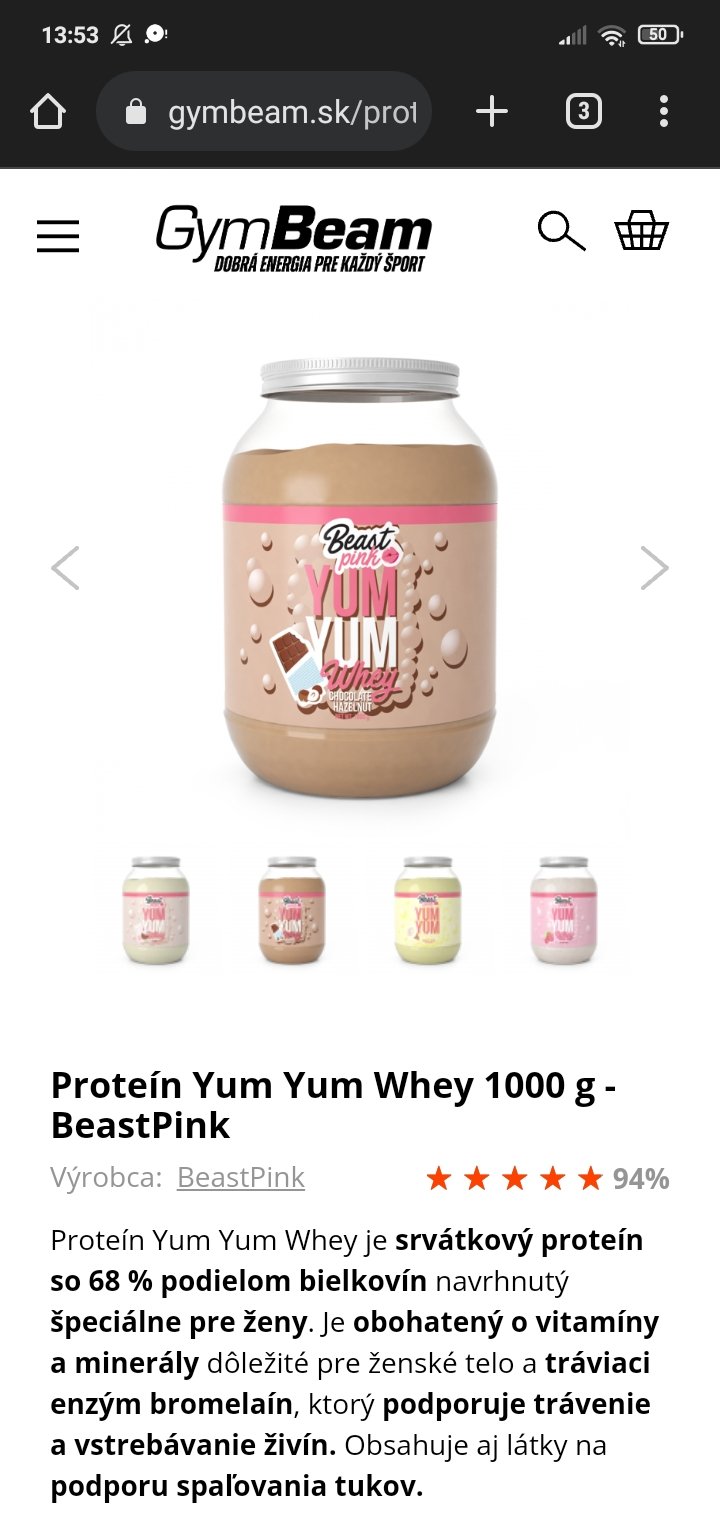Screen dimensions: 720x1520
Task: Open the browser home page
Action: 47,112
